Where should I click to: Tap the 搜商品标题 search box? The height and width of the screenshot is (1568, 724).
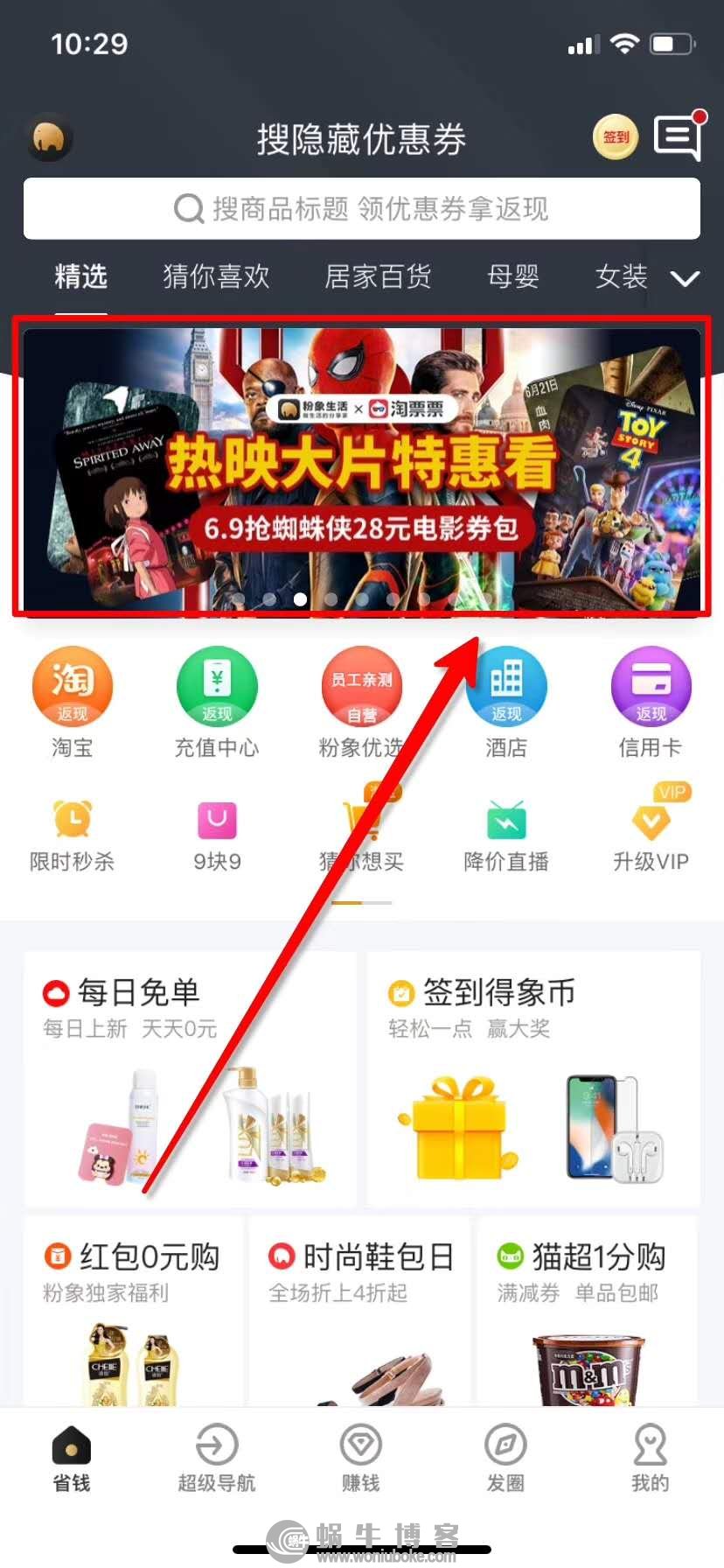[361, 208]
